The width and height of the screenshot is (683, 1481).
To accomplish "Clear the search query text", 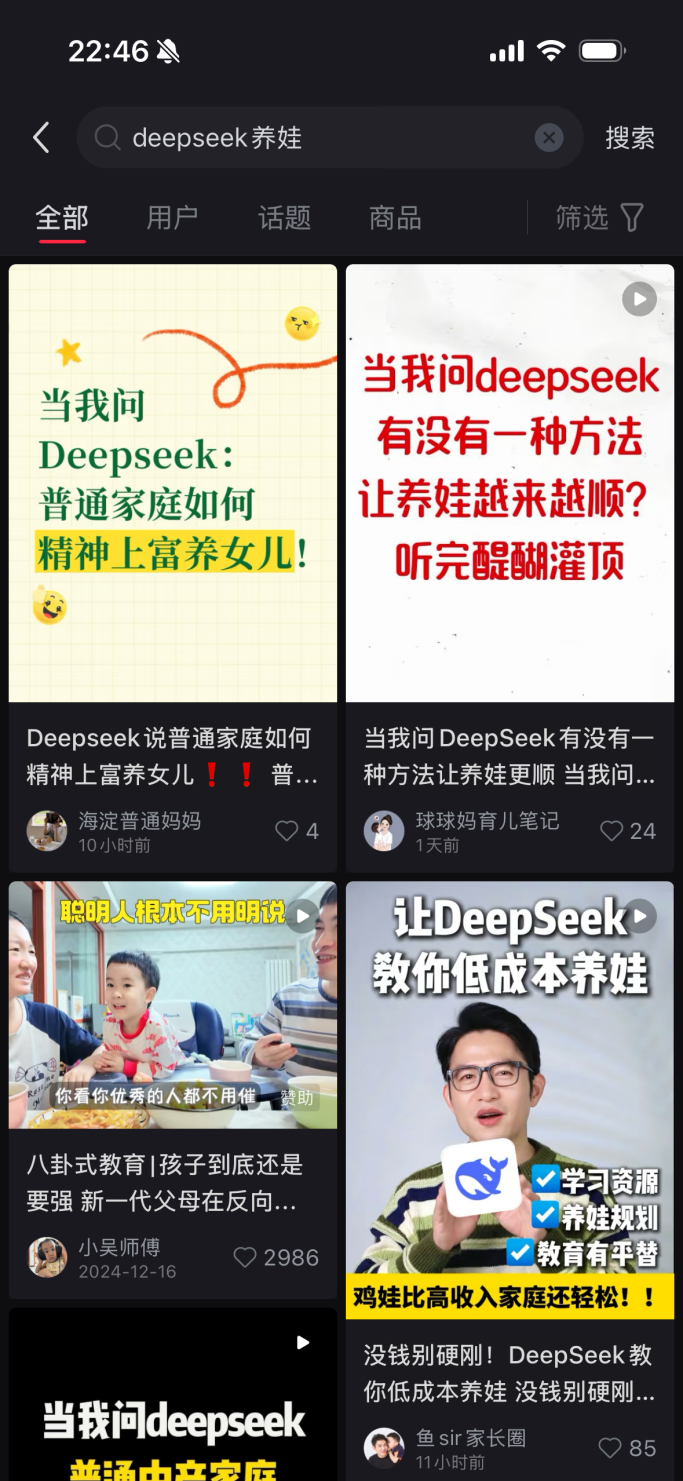I will 548,138.
